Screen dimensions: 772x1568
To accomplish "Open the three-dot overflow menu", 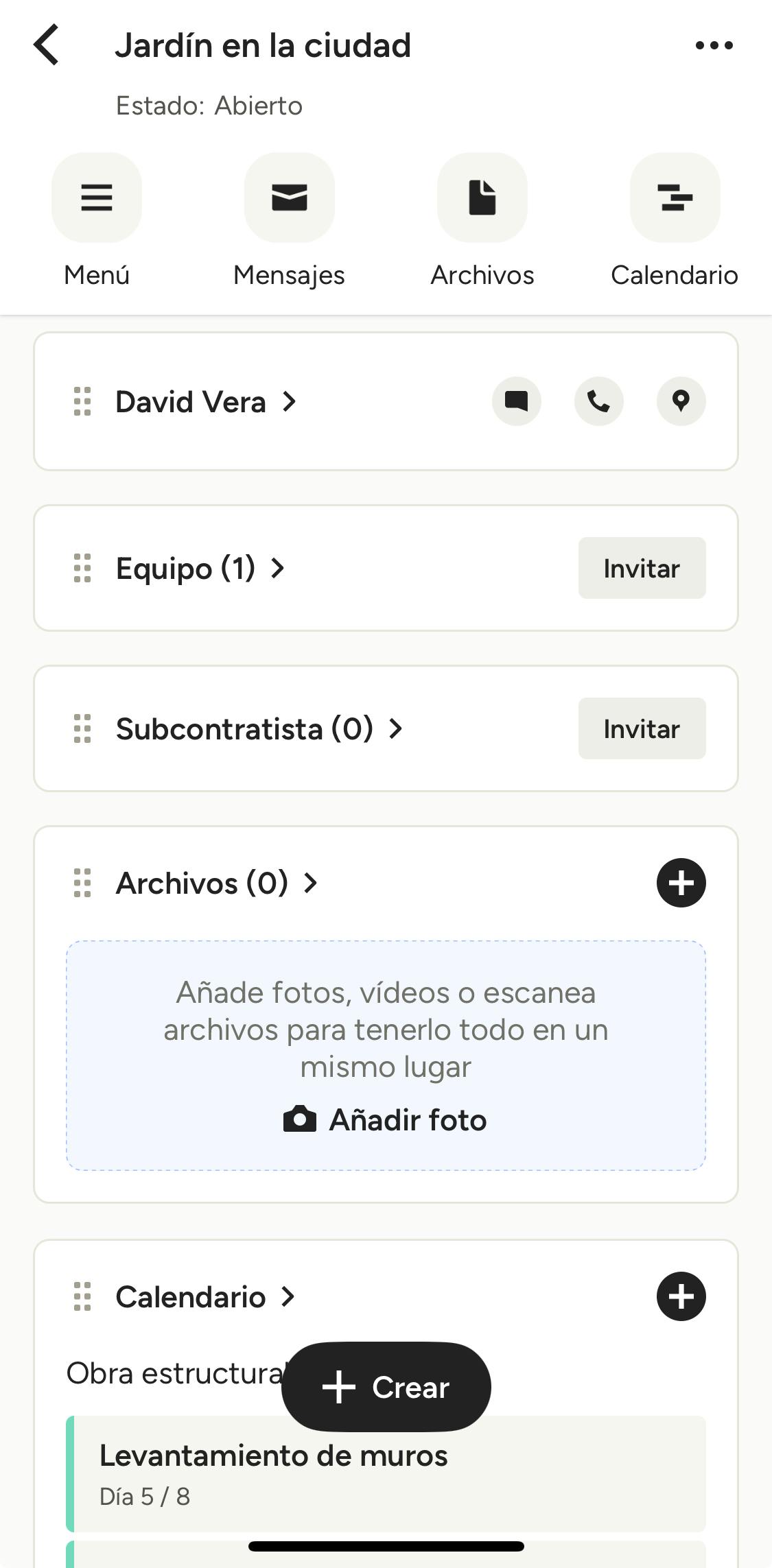I will pos(714,45).
